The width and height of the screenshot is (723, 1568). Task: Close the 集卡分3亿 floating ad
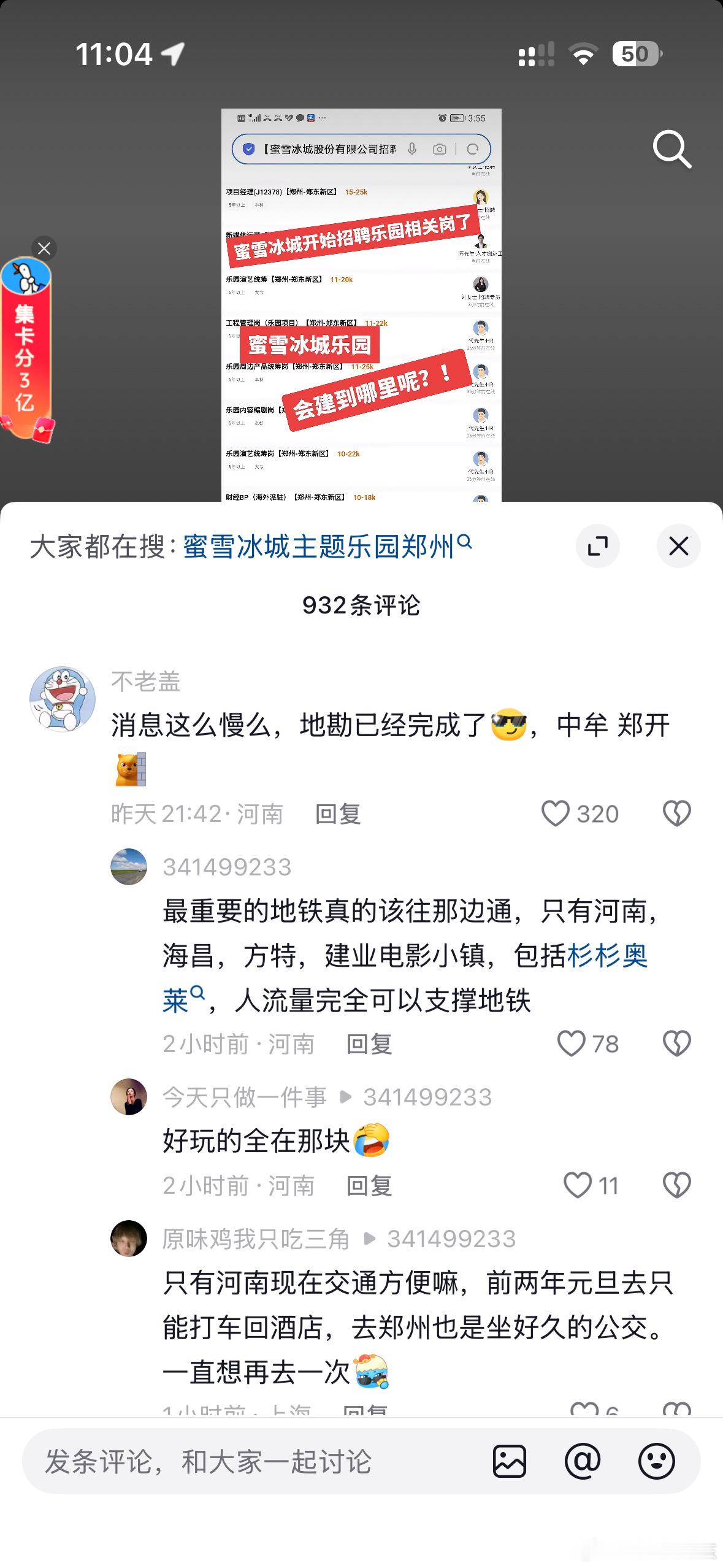[x=44, y=248]
